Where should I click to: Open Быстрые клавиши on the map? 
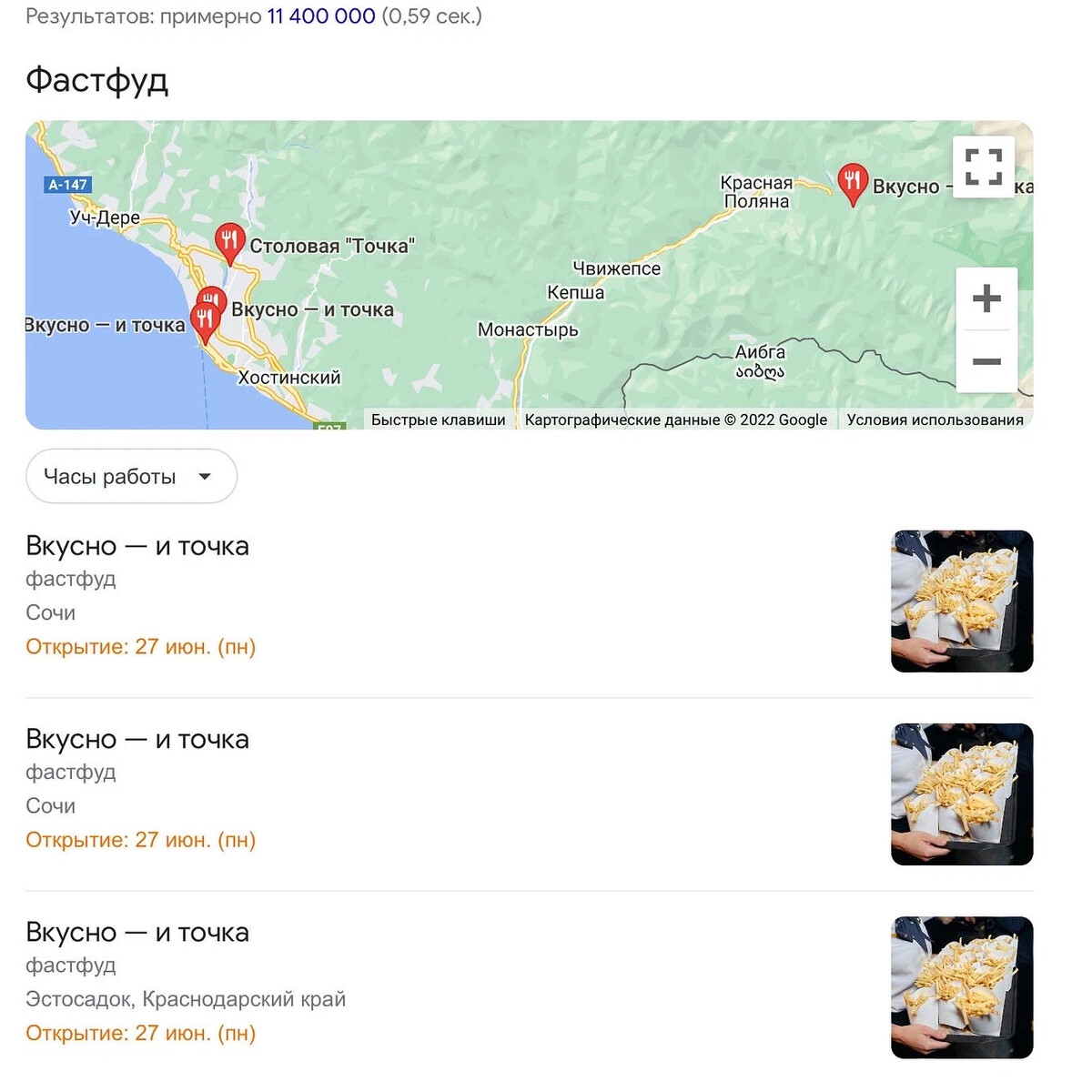(x=438, y=420)
